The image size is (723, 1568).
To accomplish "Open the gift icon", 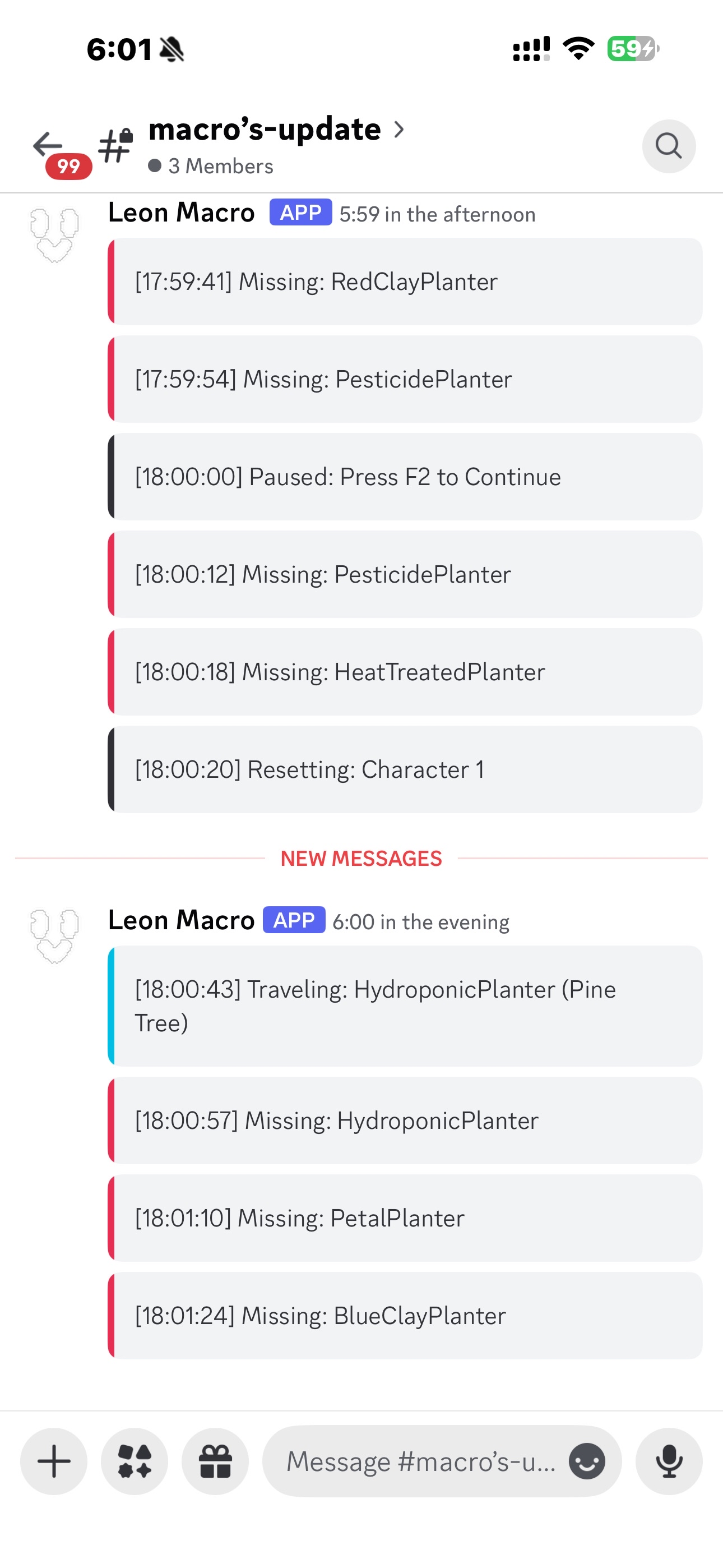I will [215, 1461].
